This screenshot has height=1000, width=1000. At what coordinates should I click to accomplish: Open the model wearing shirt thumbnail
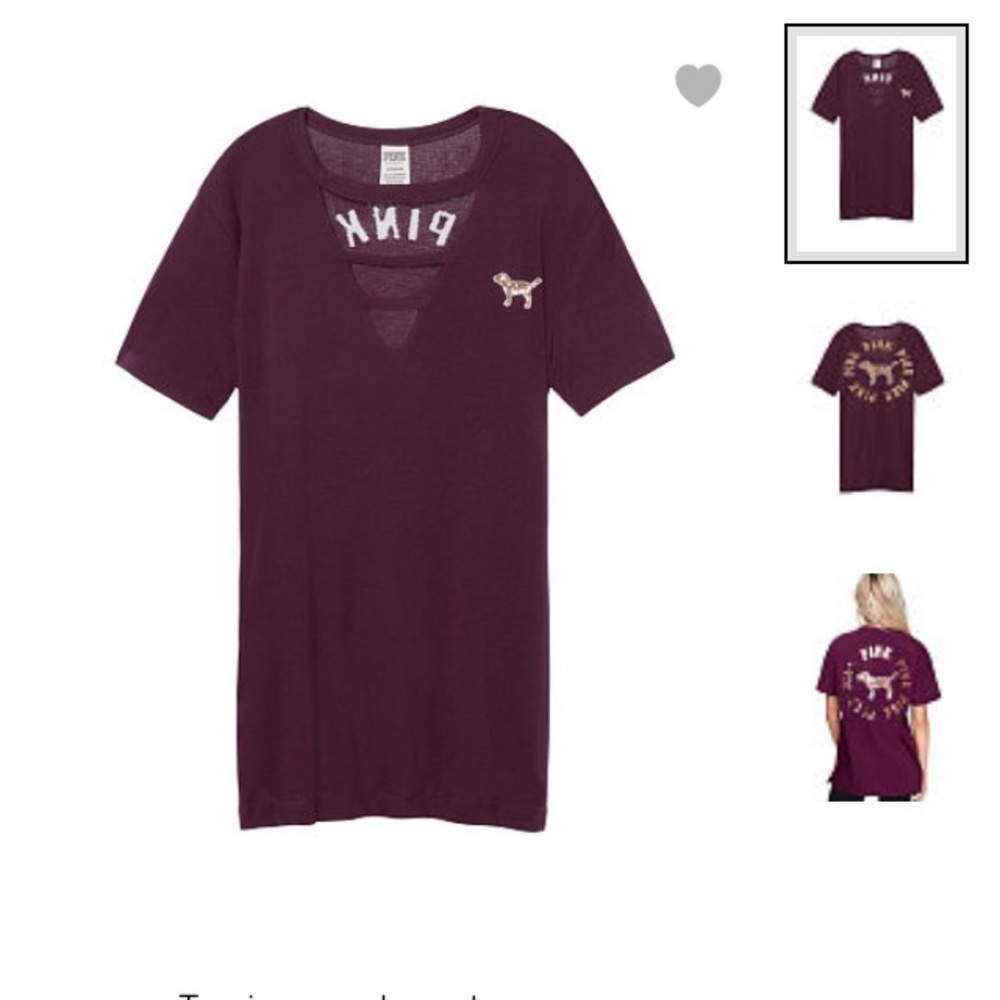pyautogui.click(x=877, y=687)
